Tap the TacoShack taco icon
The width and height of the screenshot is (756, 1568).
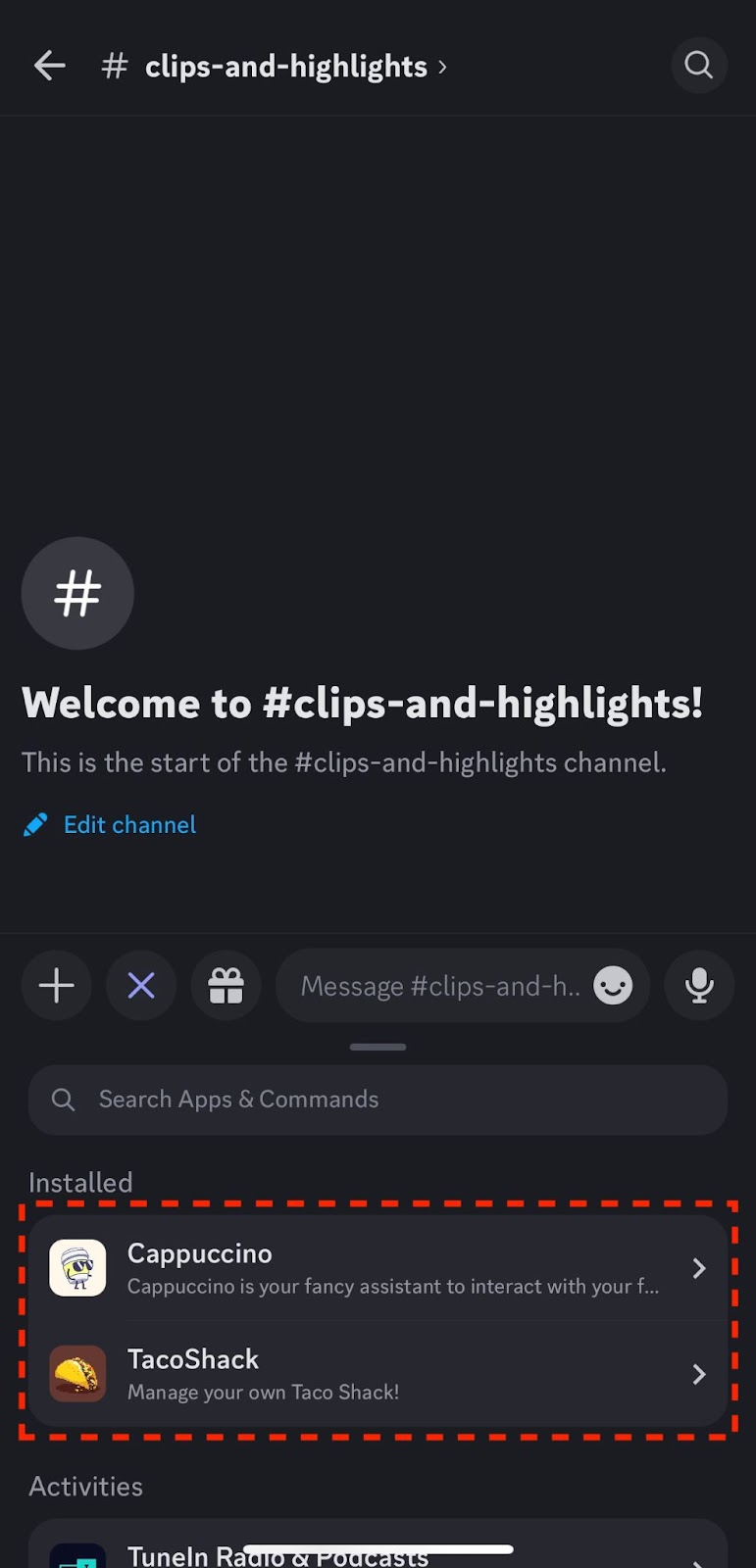tap(77, 1373)
